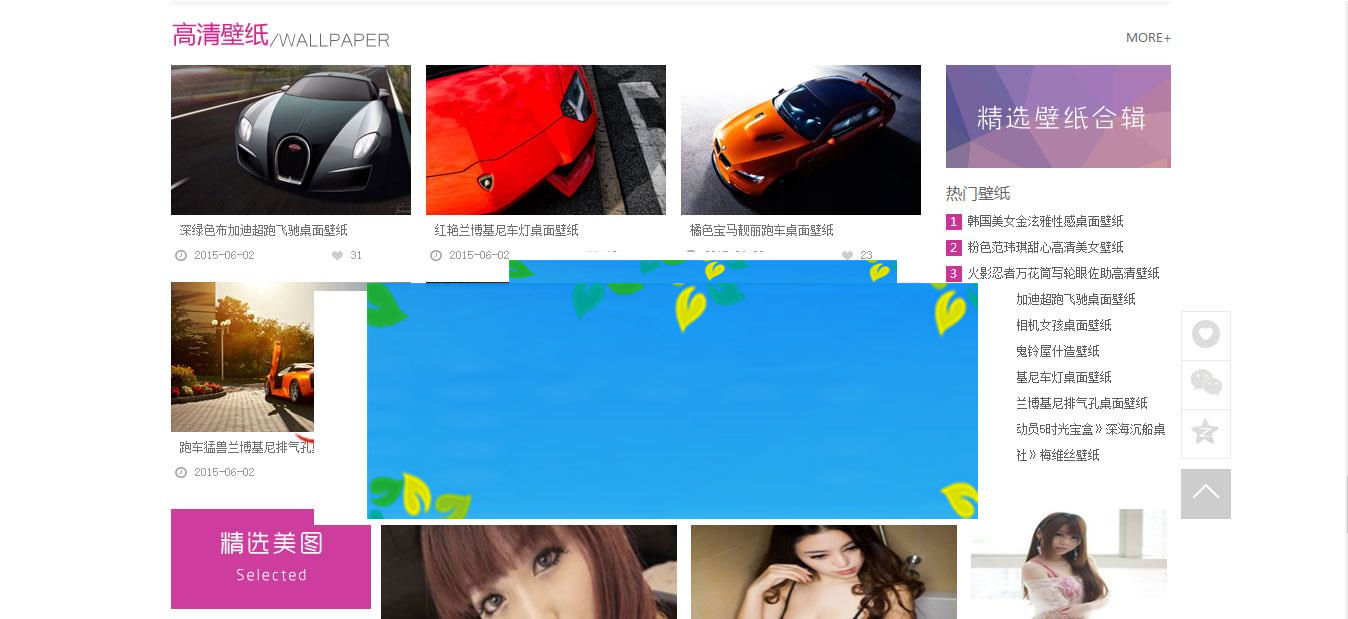Viewport: 1348px width, 619px height.
Task: Tap the heart favorite icon in sidebar
Action: pos(1206,335)
